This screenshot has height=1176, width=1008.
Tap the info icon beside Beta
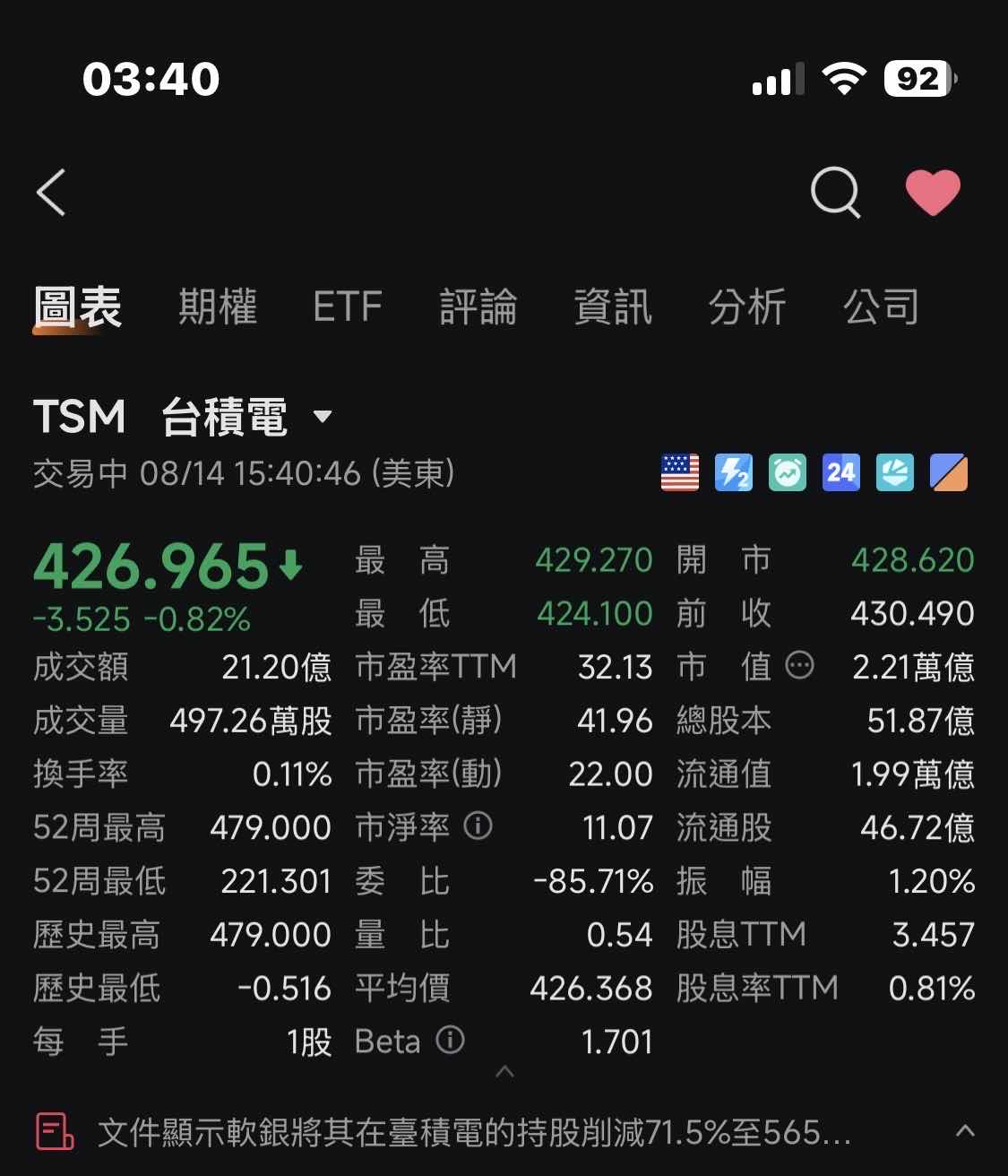pos(450,1041)
